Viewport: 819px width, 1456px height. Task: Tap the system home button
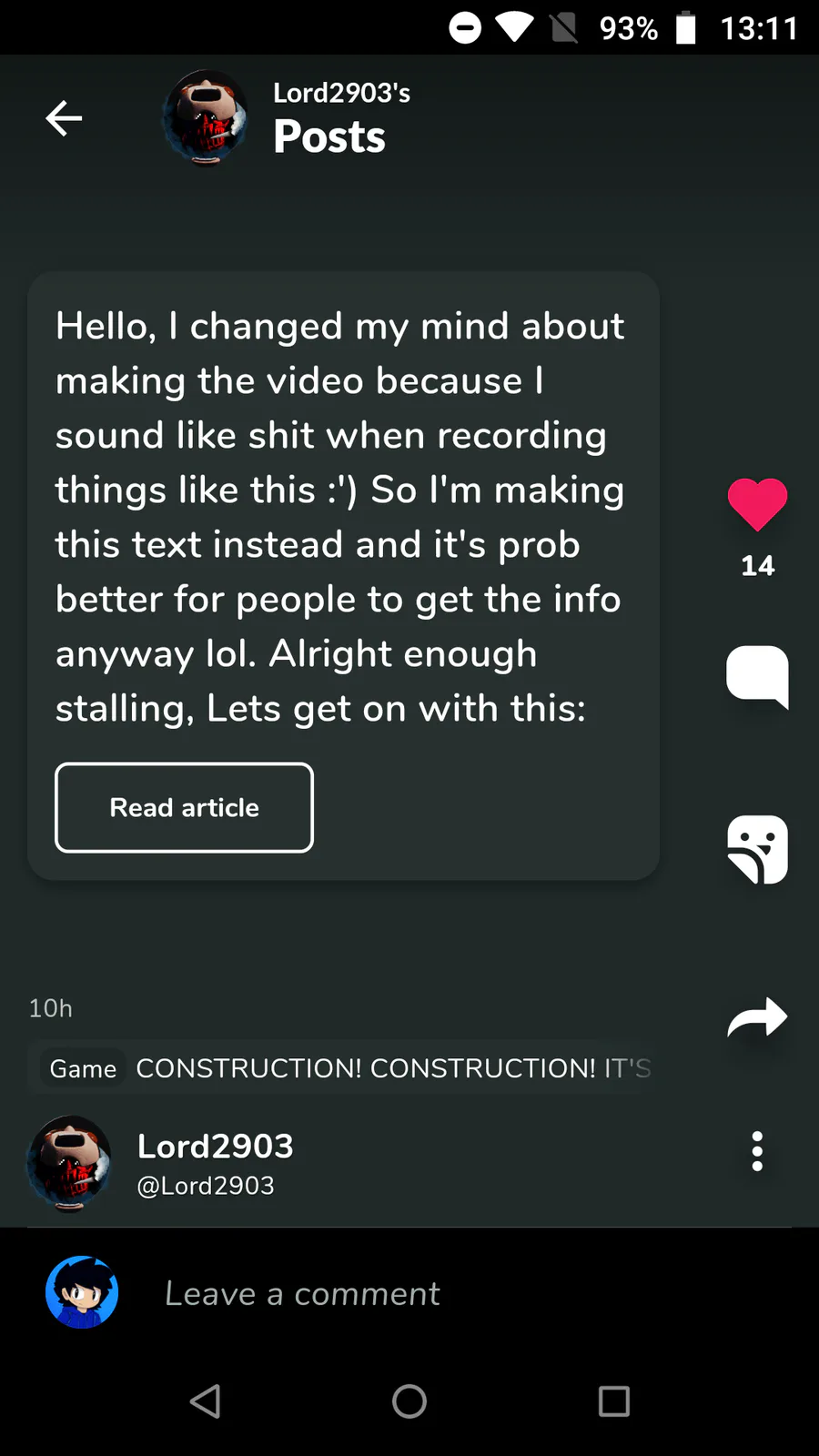(x=409, y=1401)
